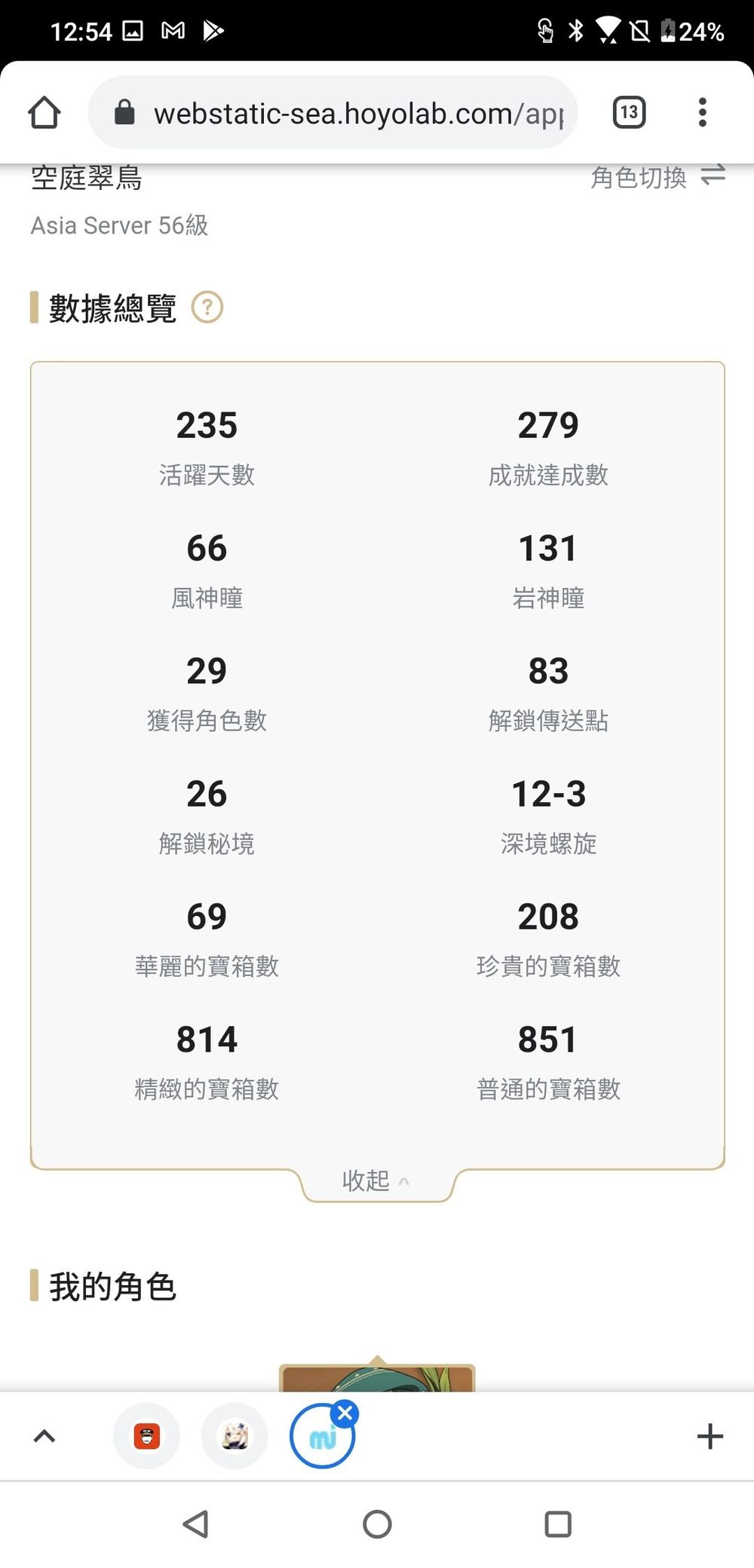Screen dimensions: 754x1568
Task: Open the tab switcher showing 13 tabs
Action: [x=629, y=113]
